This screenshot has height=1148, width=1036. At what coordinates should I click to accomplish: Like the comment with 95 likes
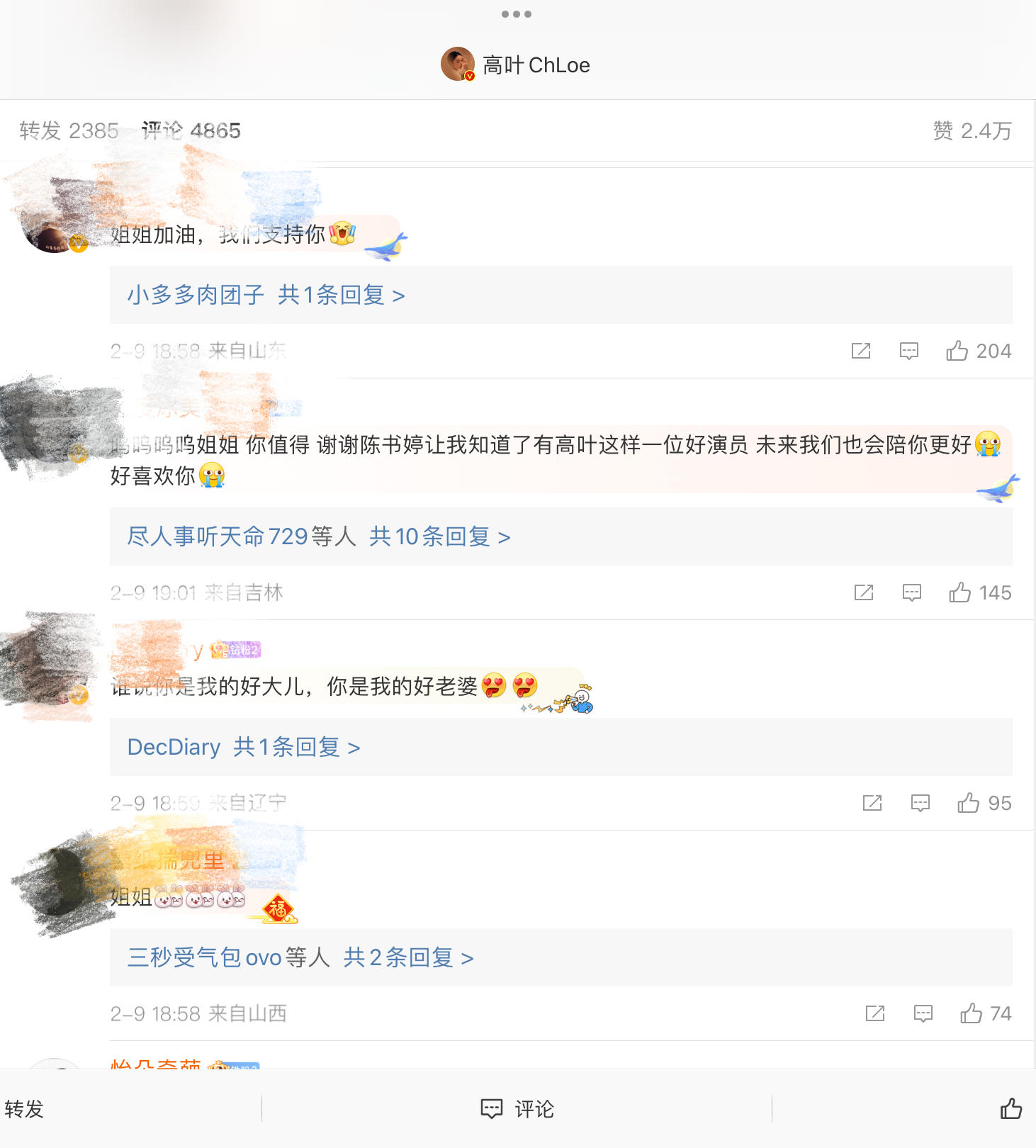pyautogui.click(x=967, y=803)
